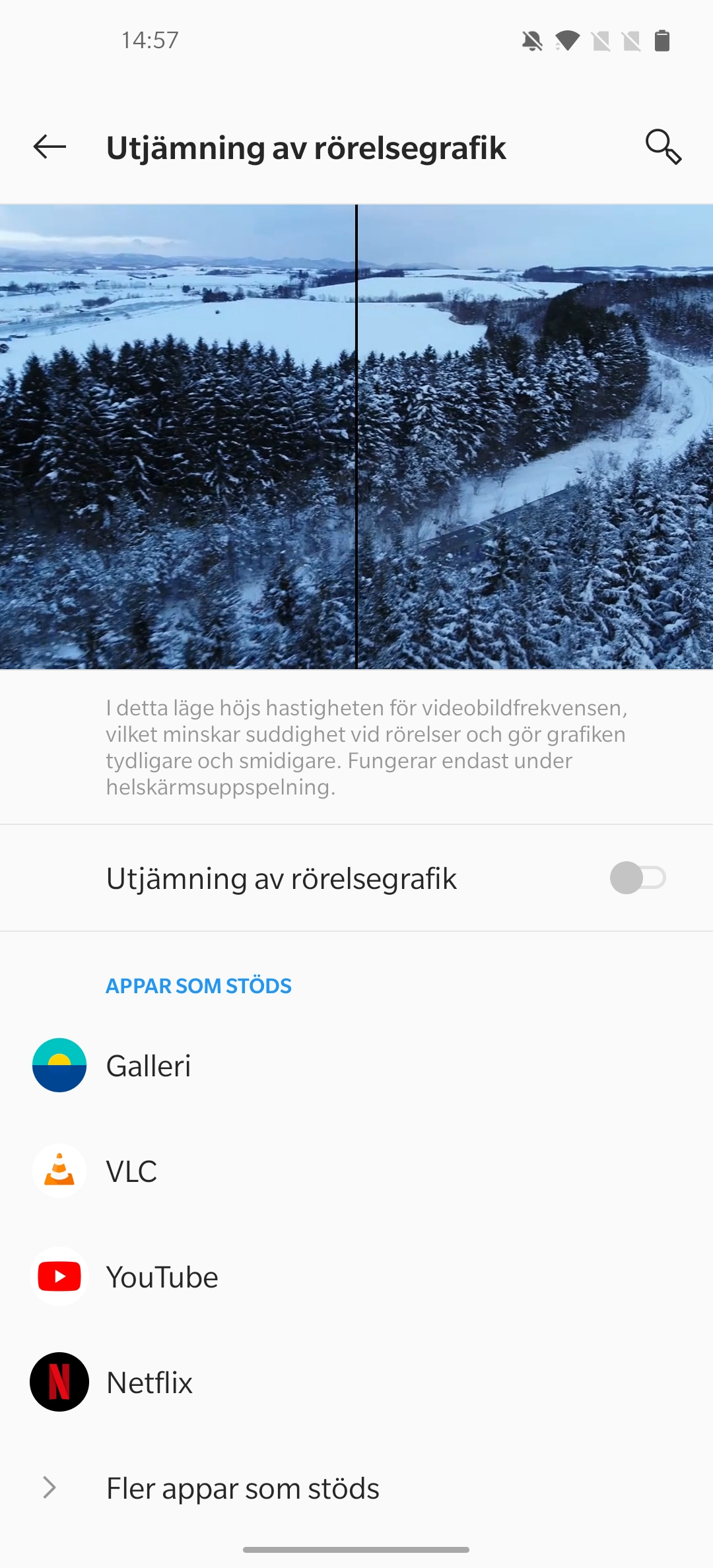713x1568 pixels.
Task: Expand Fler appar som stöds
Action: tap(242, 1488)
